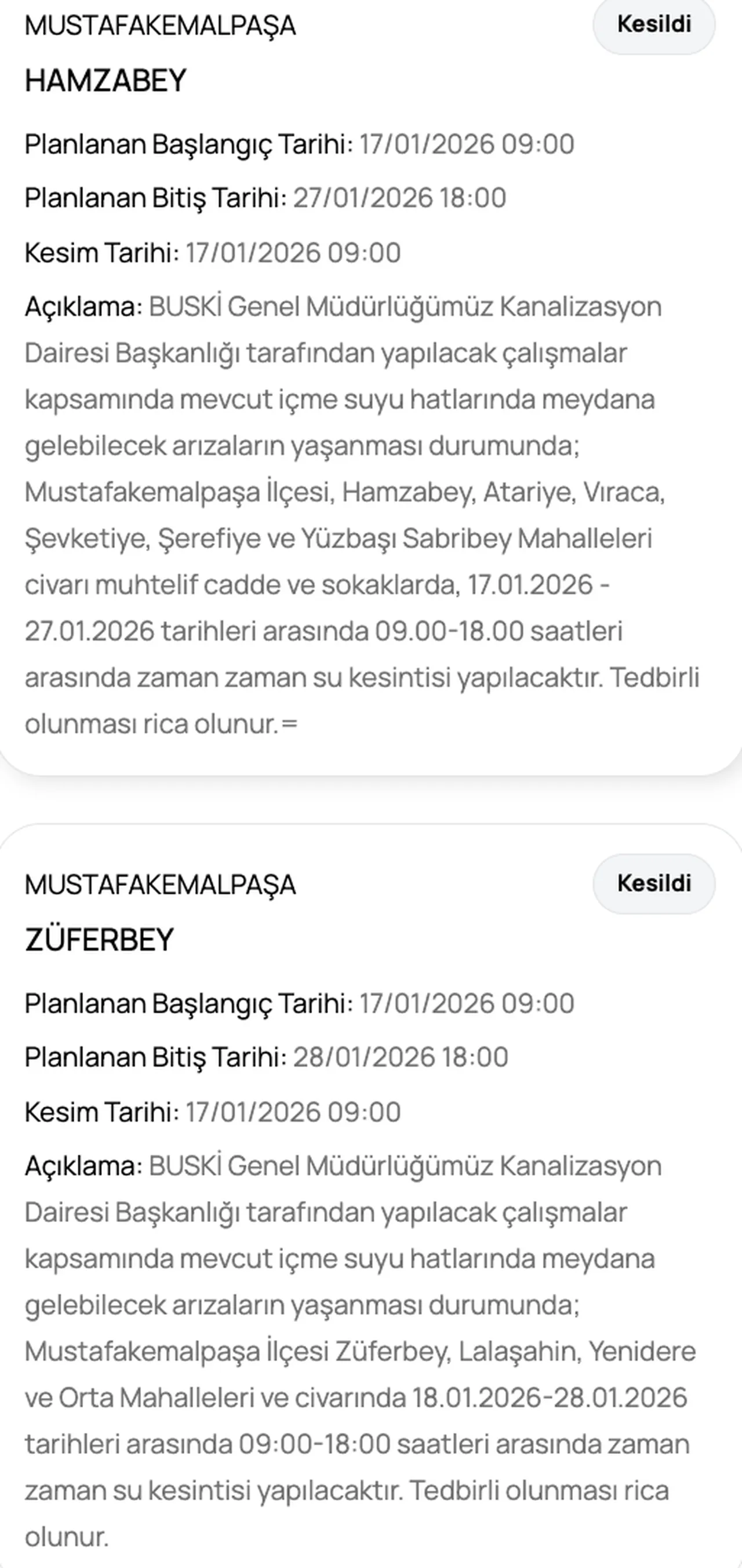The width and height of the screenshot is (742, 1568).
Task: Click MUSTAFAKEMALPAŞA district label on first card
Action: click(x=161, y=26)
